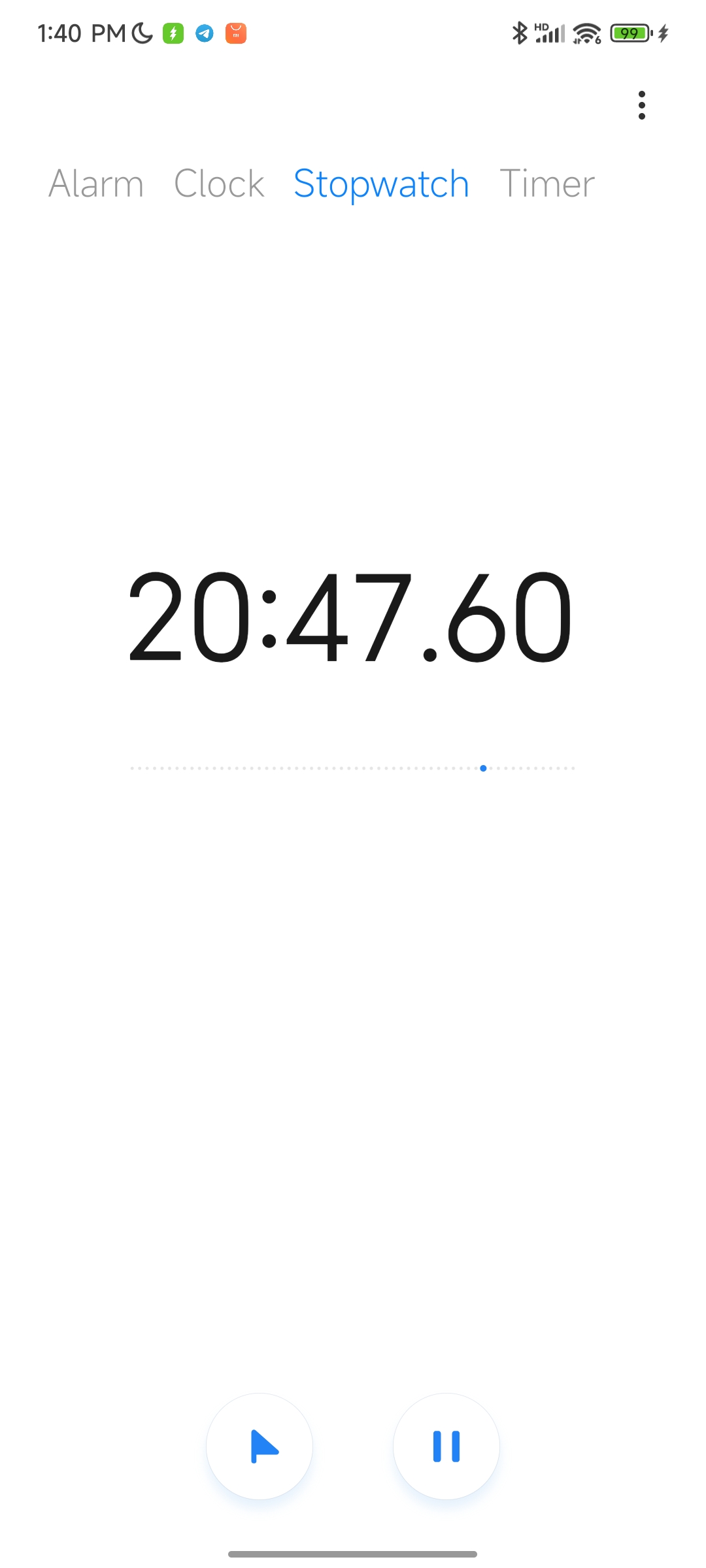Open the three-dot overflow menu

coord(641,105)
